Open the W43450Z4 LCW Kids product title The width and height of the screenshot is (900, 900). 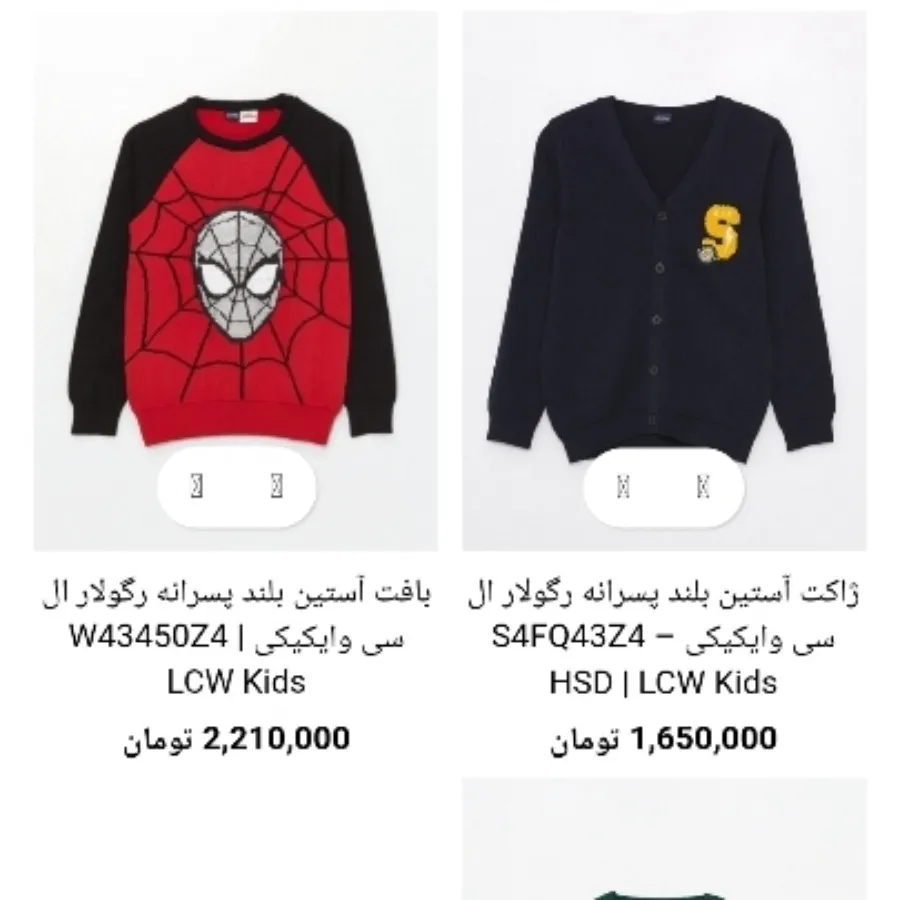237,637
